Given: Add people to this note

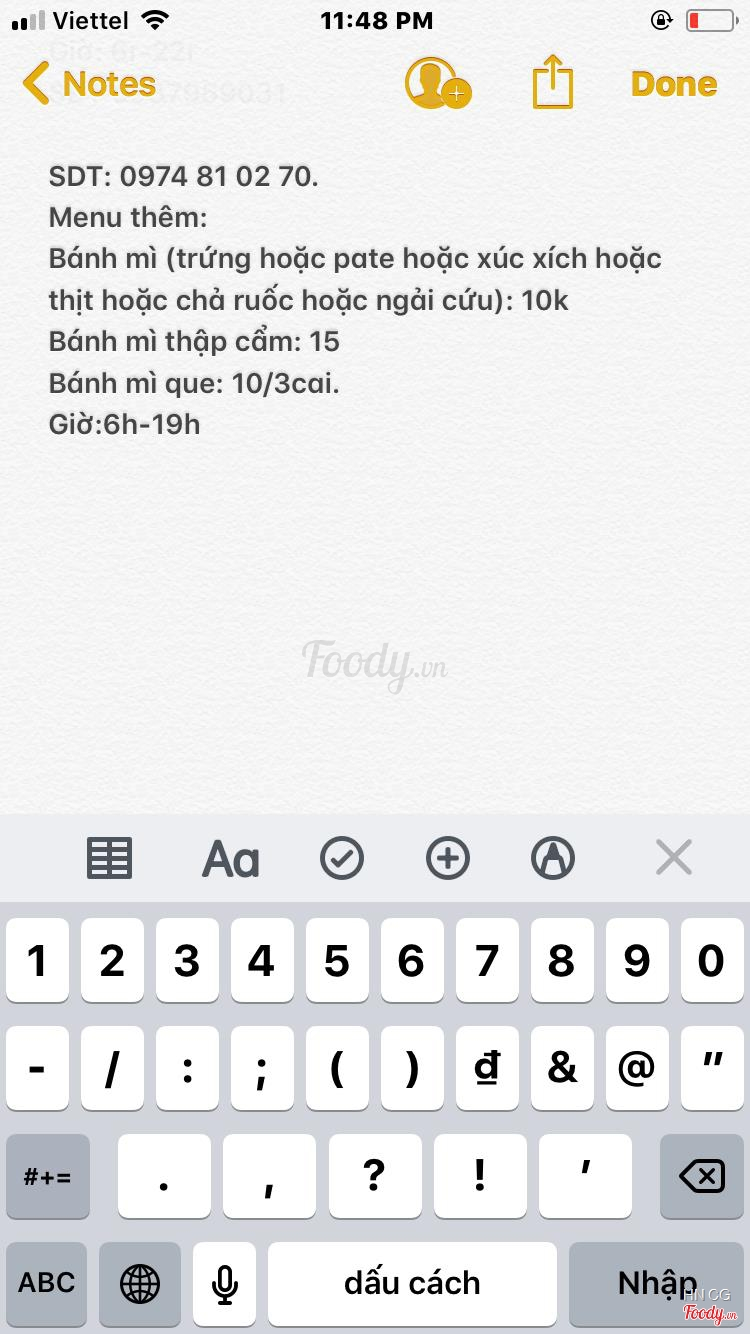Looking at the screenshot, I should click(436, 84).
